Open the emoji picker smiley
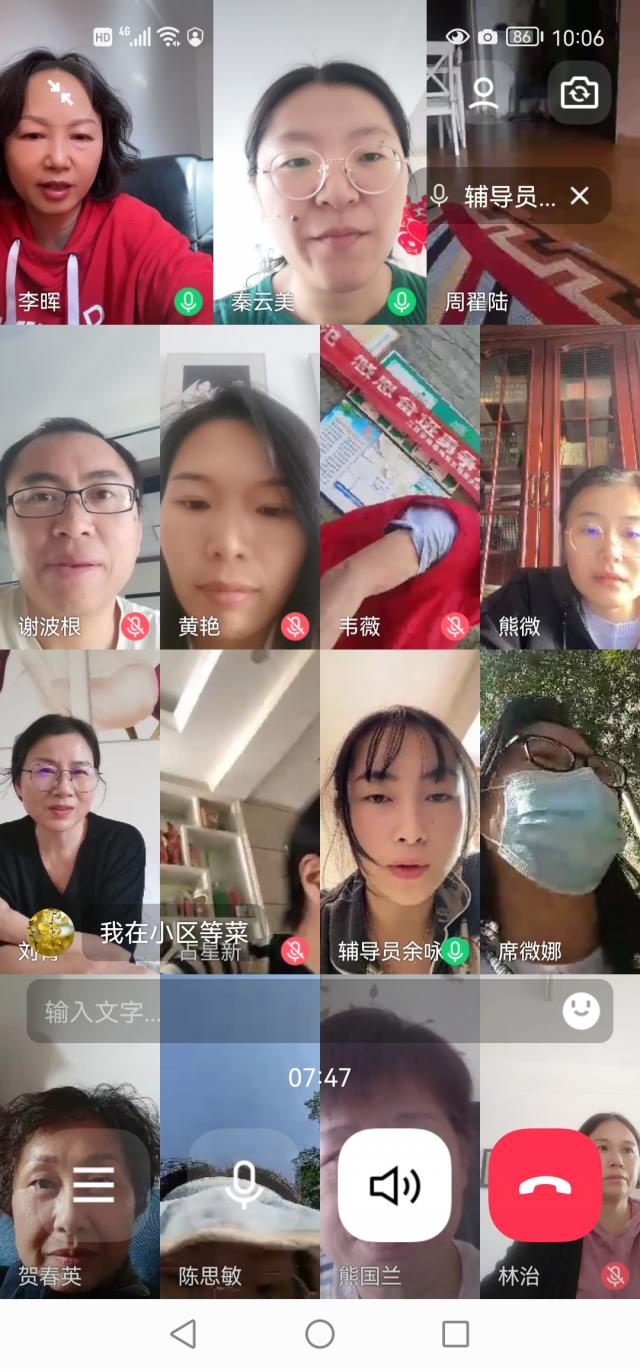 [x=581, y=1011]
